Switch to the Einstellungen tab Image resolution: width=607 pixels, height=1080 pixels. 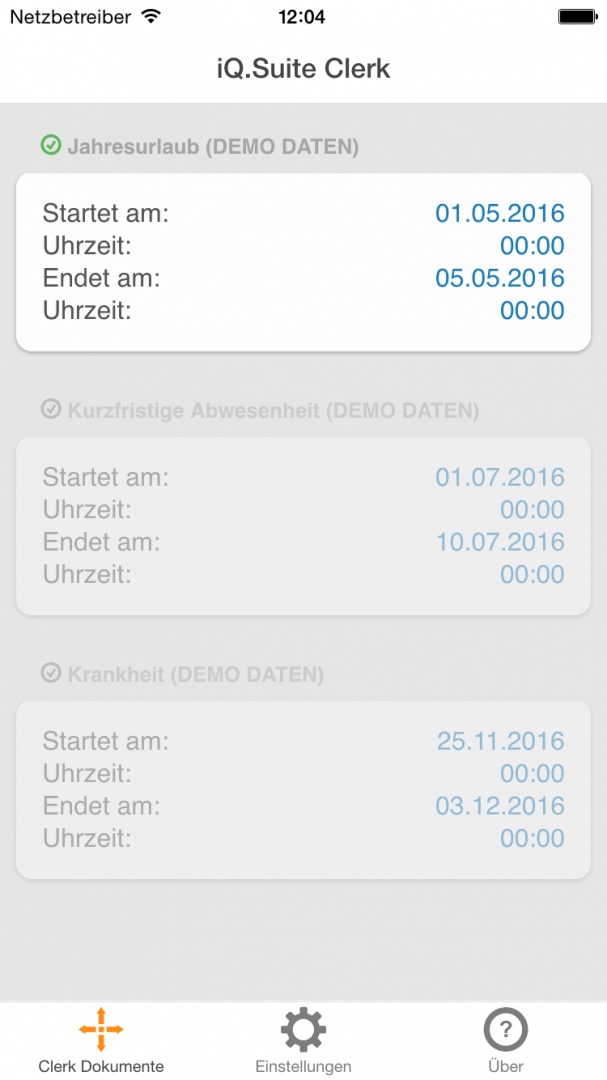pos(303,1041)
